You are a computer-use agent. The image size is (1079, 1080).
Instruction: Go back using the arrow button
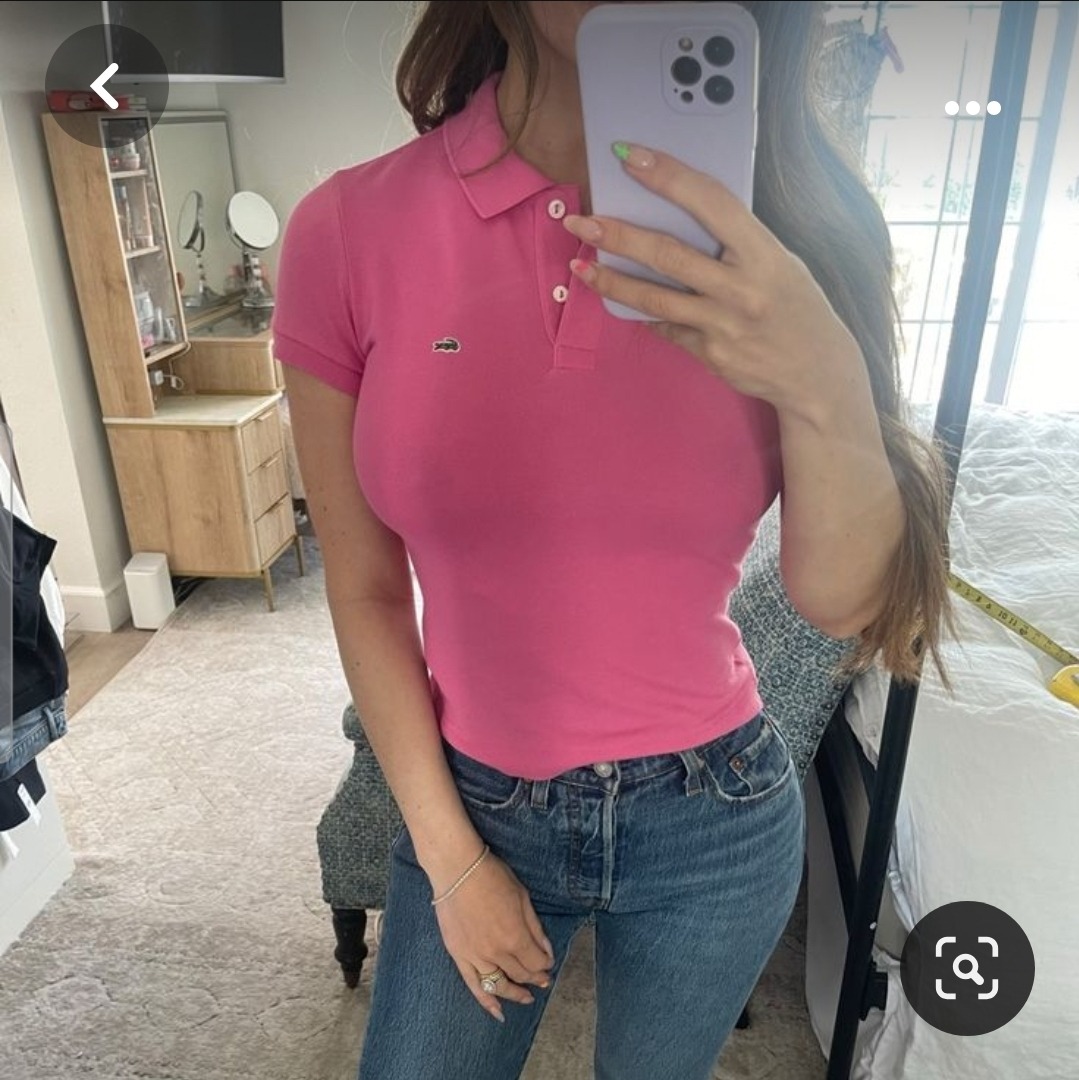(x=106, y=86)
